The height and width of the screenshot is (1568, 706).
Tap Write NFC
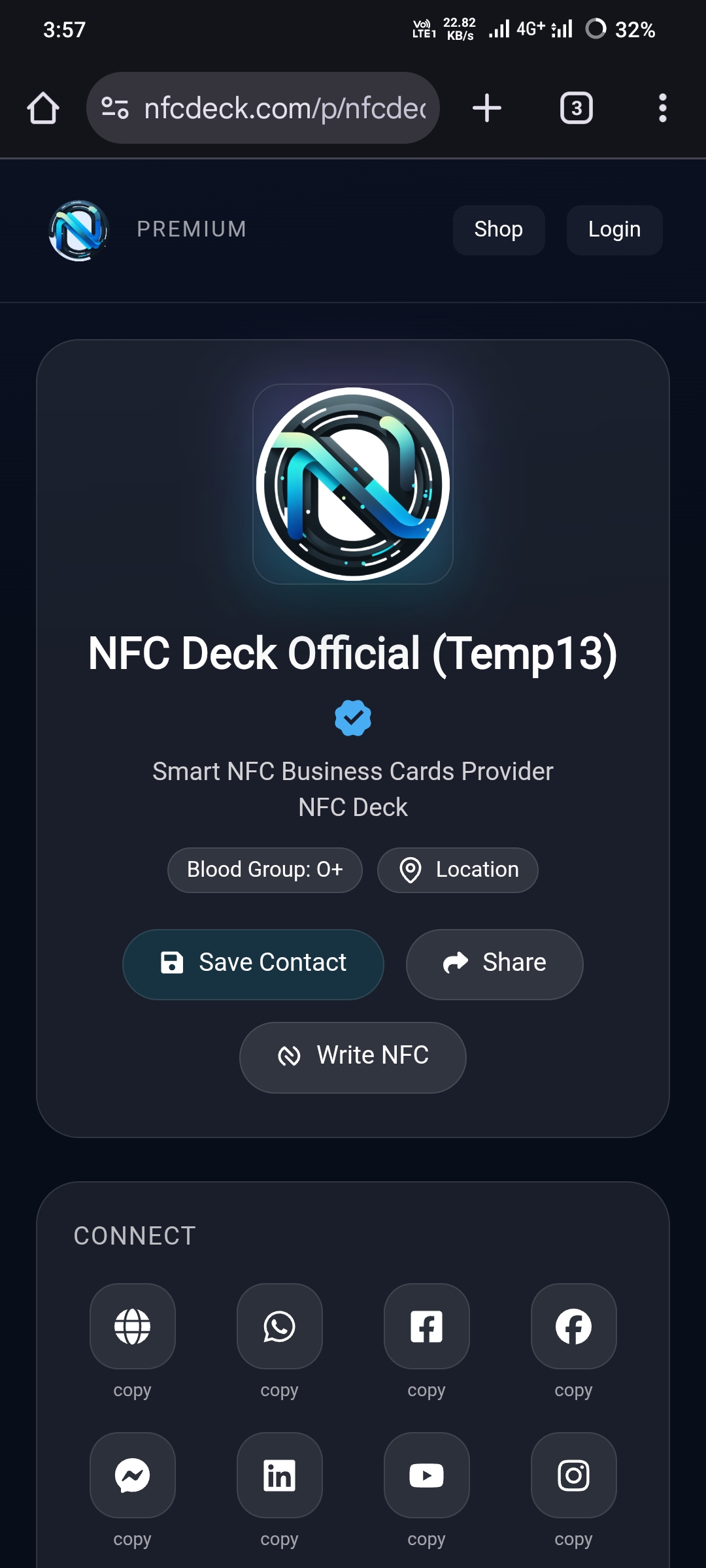click(x=352, y=1056)
